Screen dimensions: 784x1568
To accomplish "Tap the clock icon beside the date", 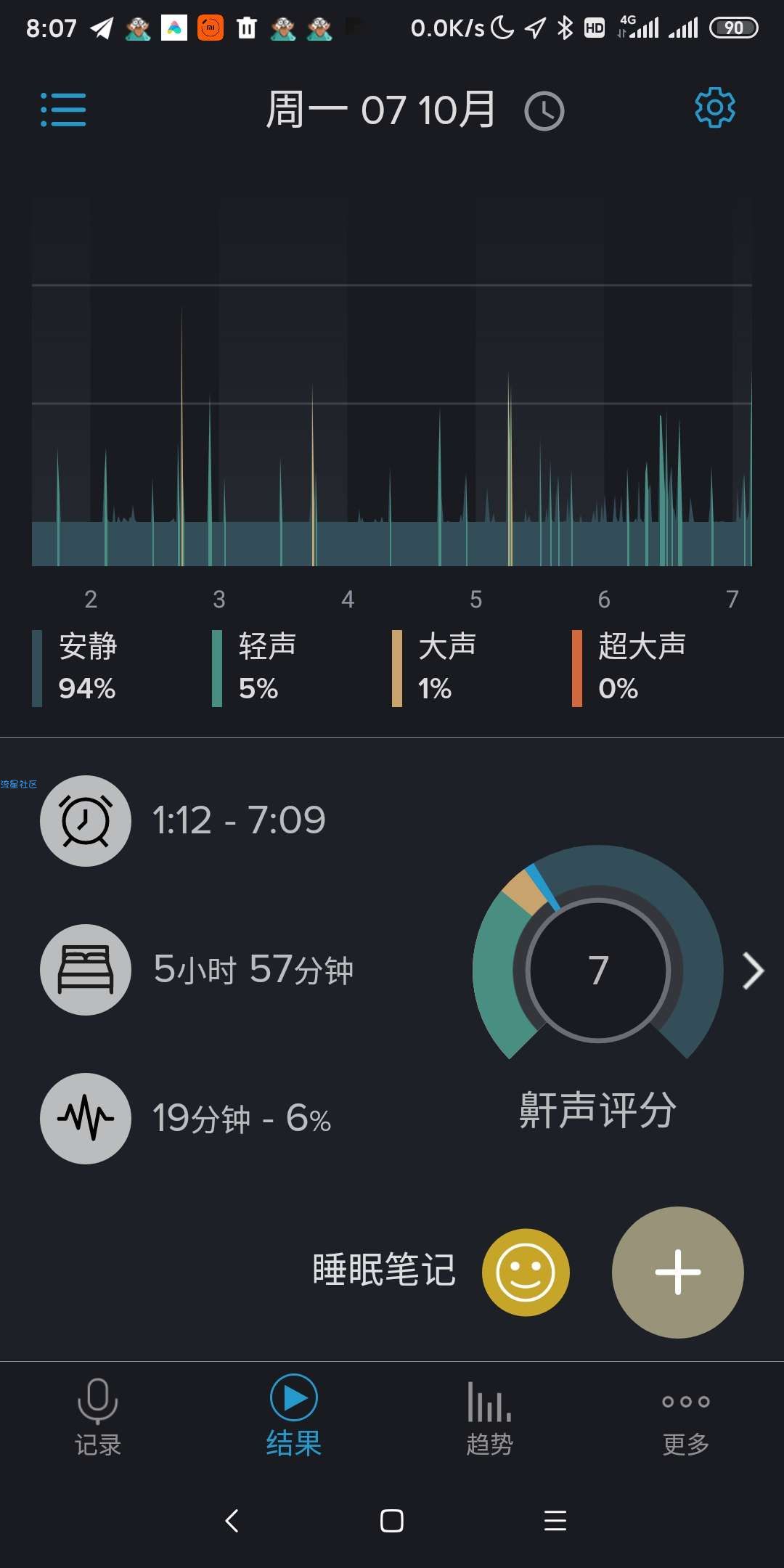I will [544, 111].
